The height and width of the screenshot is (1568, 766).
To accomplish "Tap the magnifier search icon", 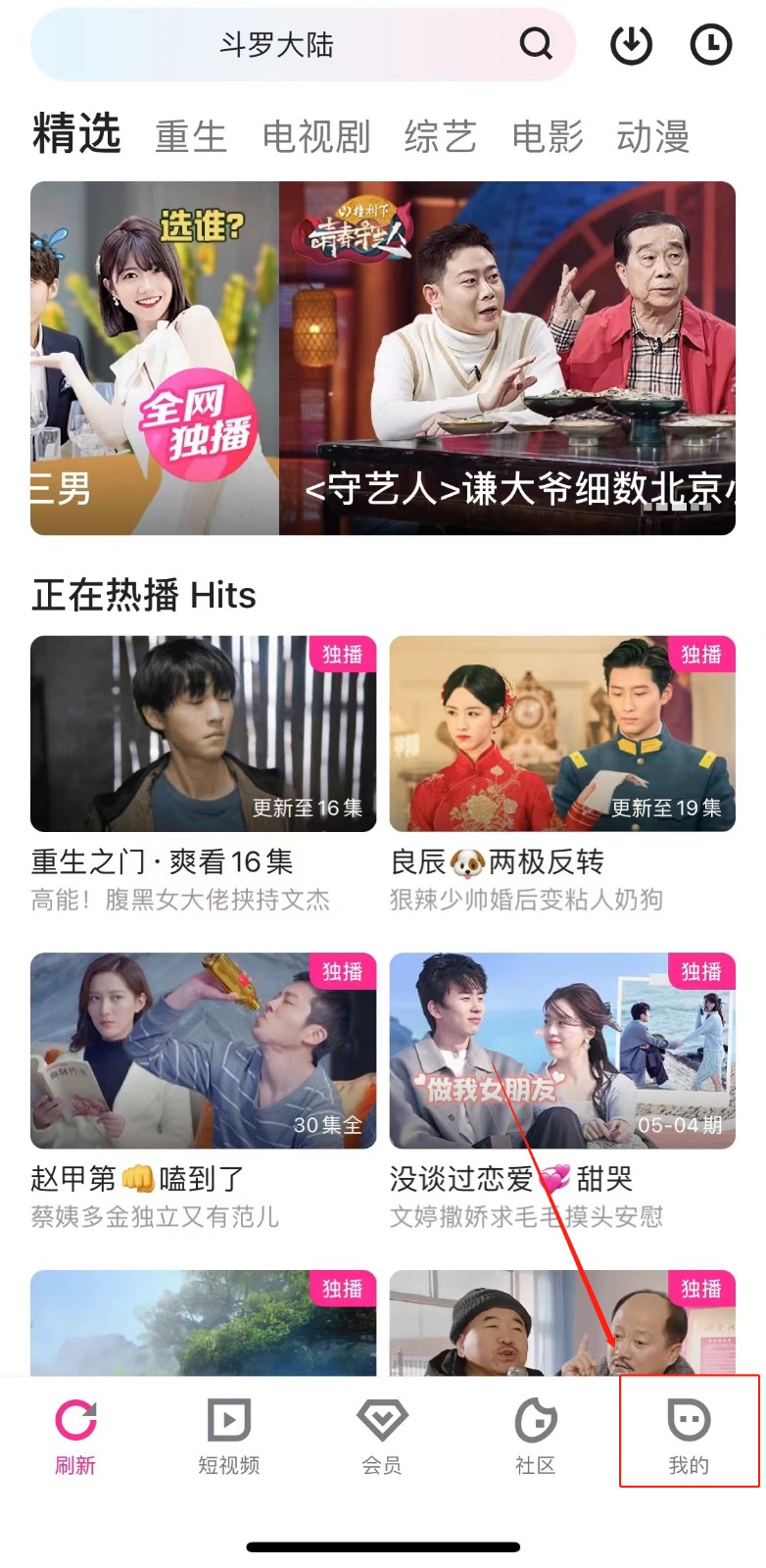I will (536, 44).
